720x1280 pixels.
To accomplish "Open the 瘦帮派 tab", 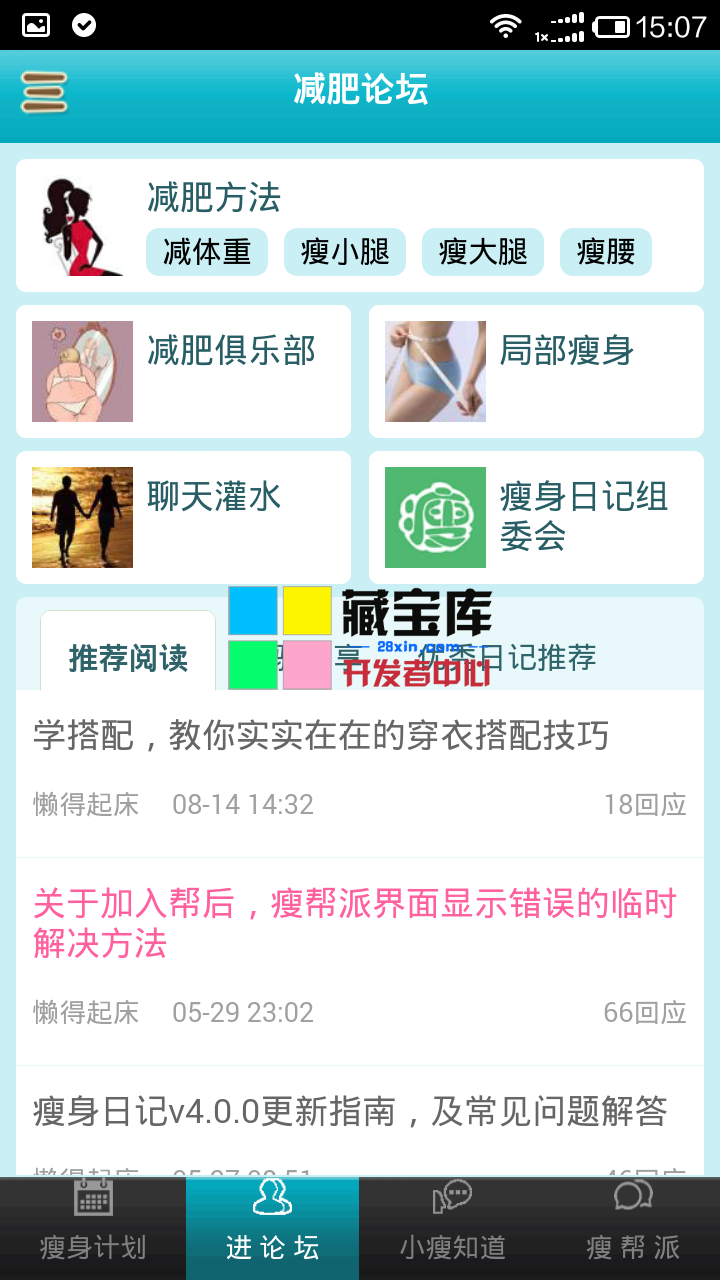I will (x=632, y=1228).
